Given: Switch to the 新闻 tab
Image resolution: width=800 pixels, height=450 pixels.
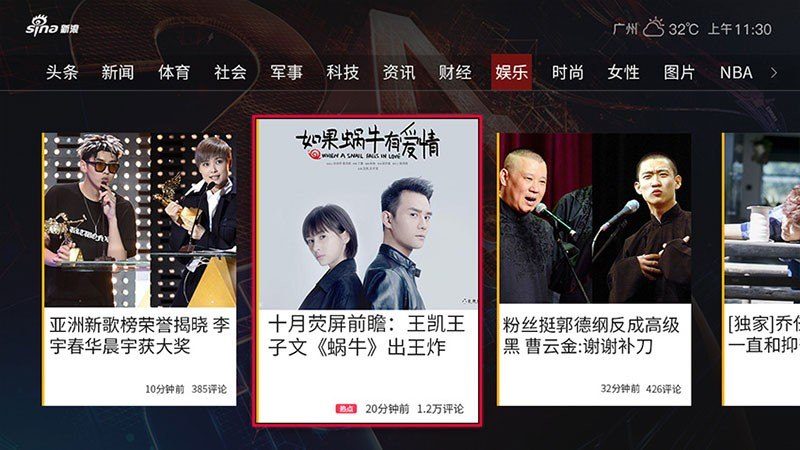Looking at the screenshot, I should 118,73.
